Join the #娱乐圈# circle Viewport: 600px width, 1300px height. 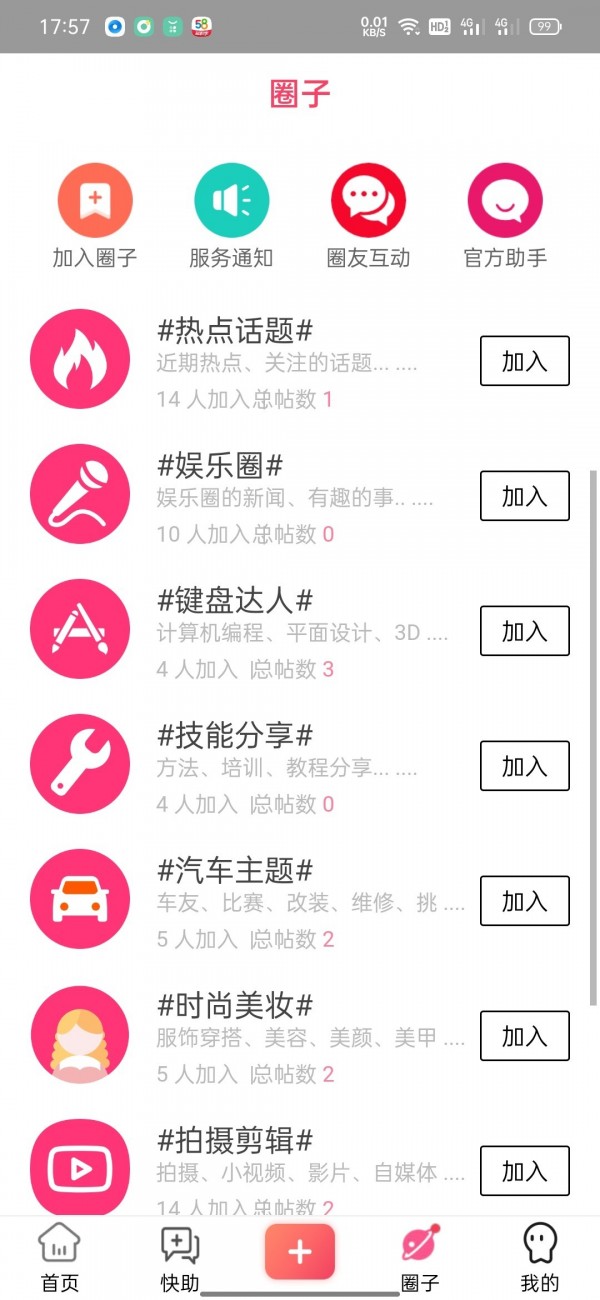tap(525, 496)
